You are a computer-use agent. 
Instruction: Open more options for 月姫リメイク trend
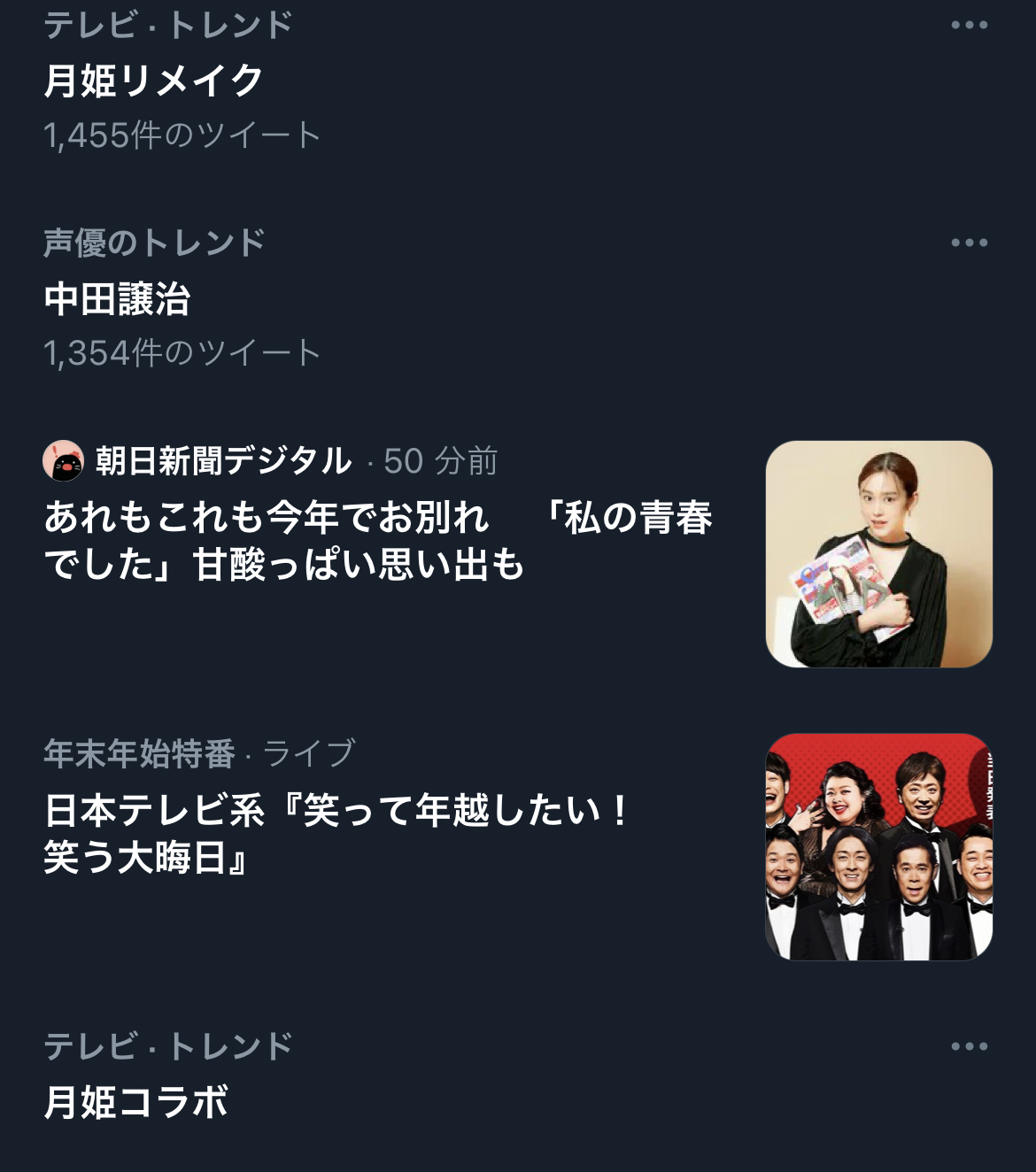[x=969, y=26]
